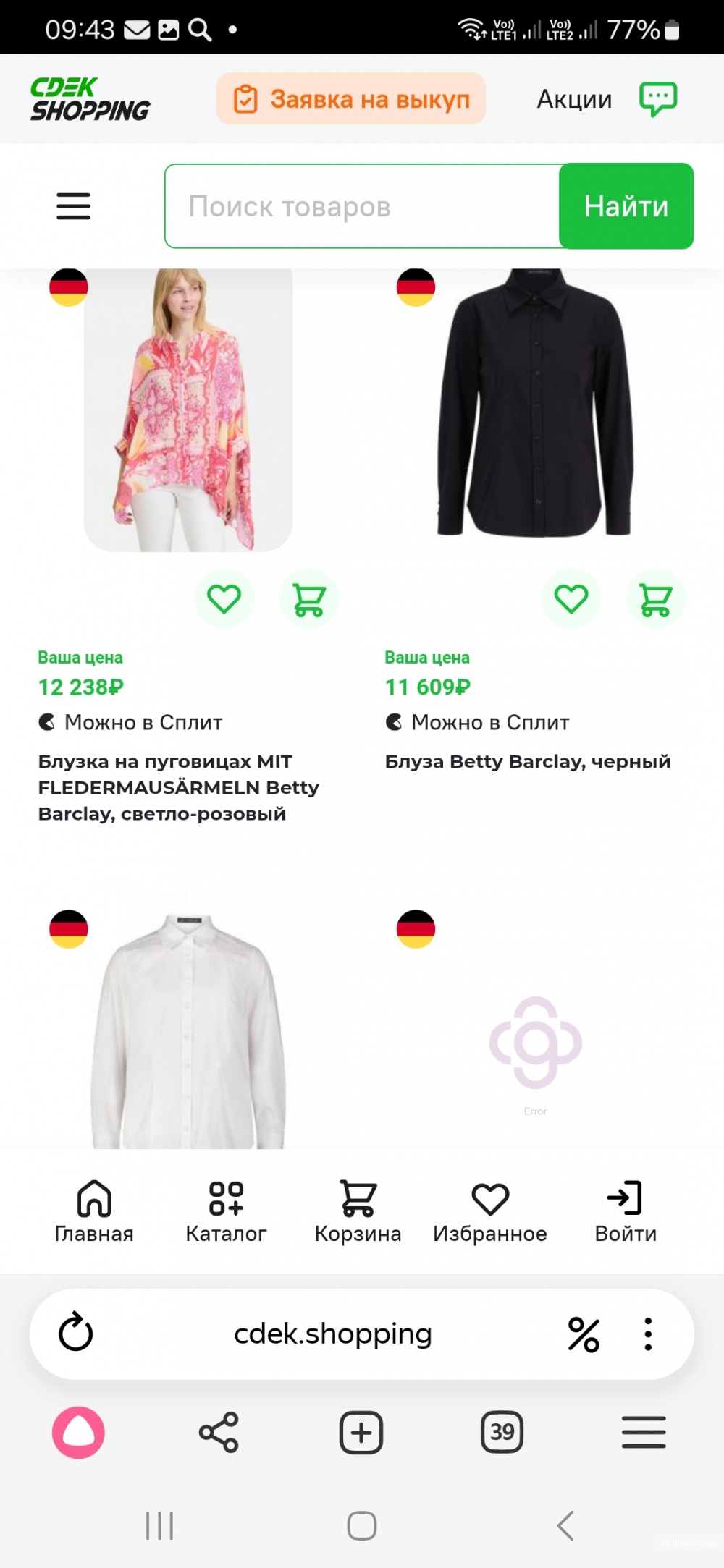
Task: Open the Корзина tab
Action: pos(358,1211)
